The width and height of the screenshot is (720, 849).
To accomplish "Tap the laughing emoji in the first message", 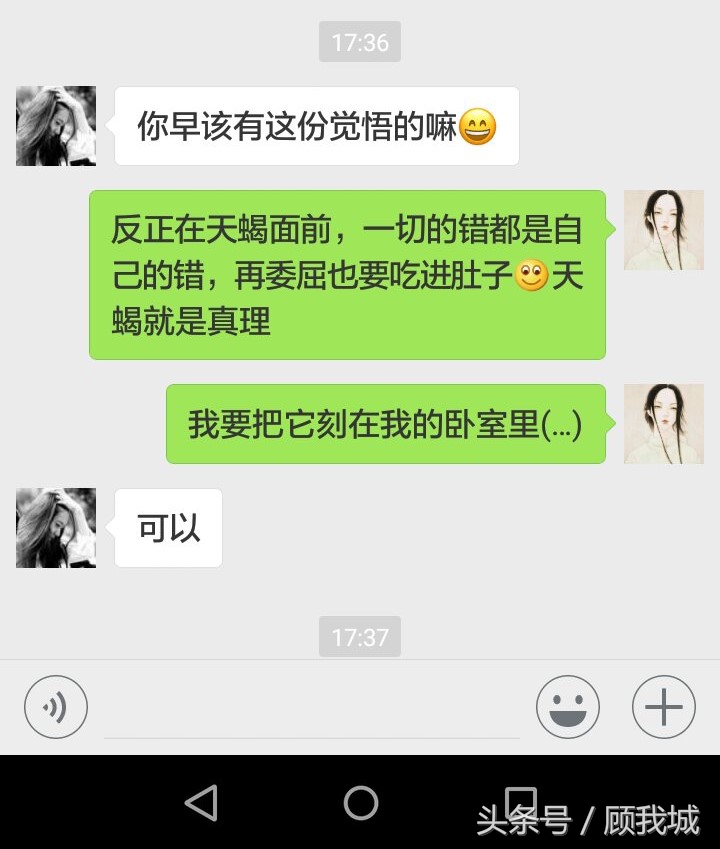I will click(x=483, y=124).
